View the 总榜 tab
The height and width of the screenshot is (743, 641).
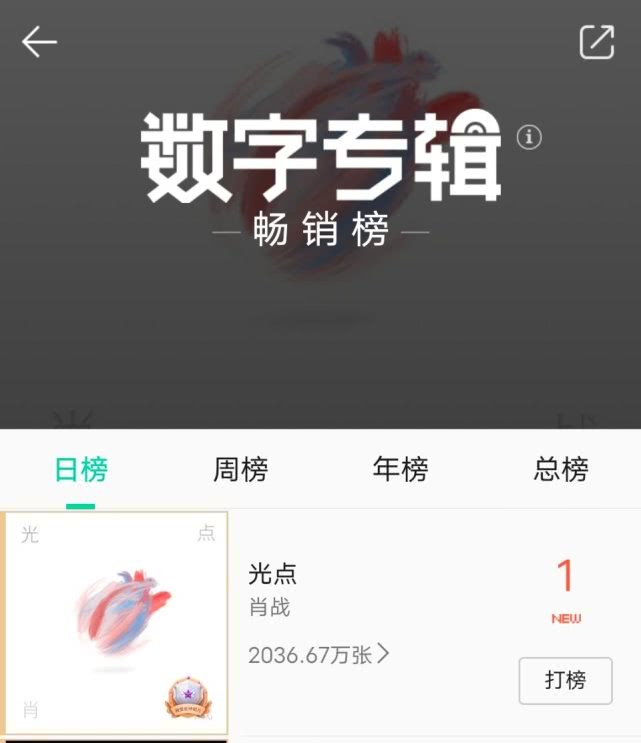561,469
